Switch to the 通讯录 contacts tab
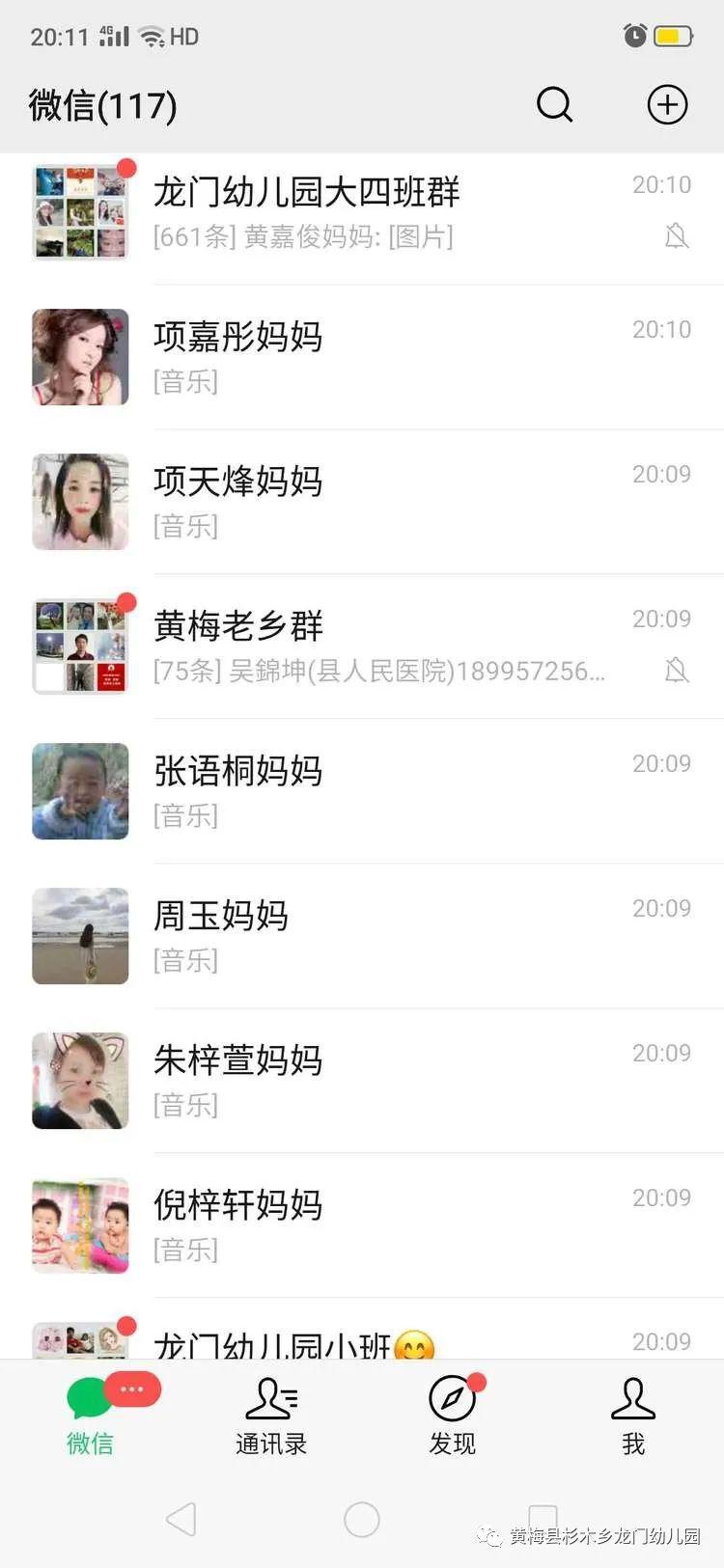The height and width of the screenshot is (1568, 724). [x=271, y=1416]
